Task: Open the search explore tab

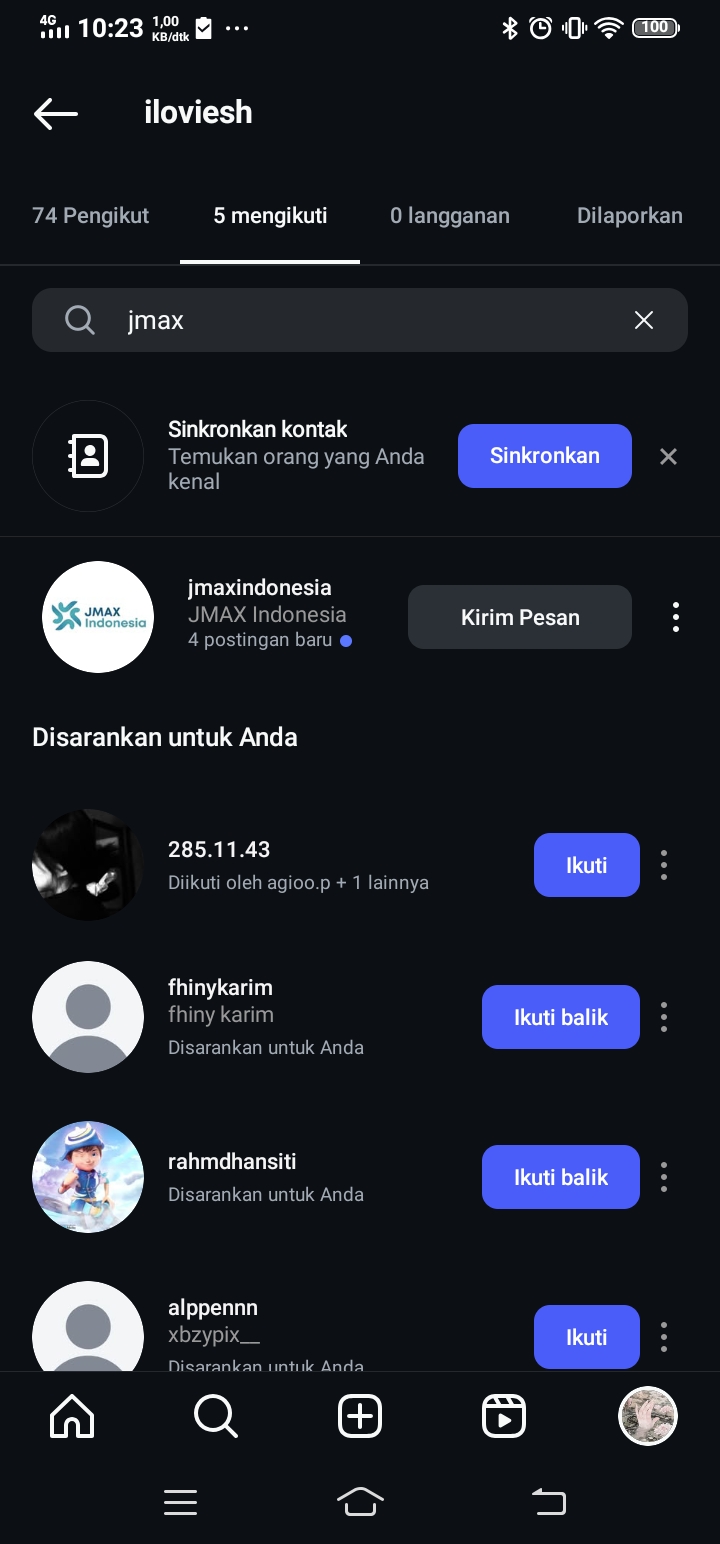Action: tap(215, 1416)
